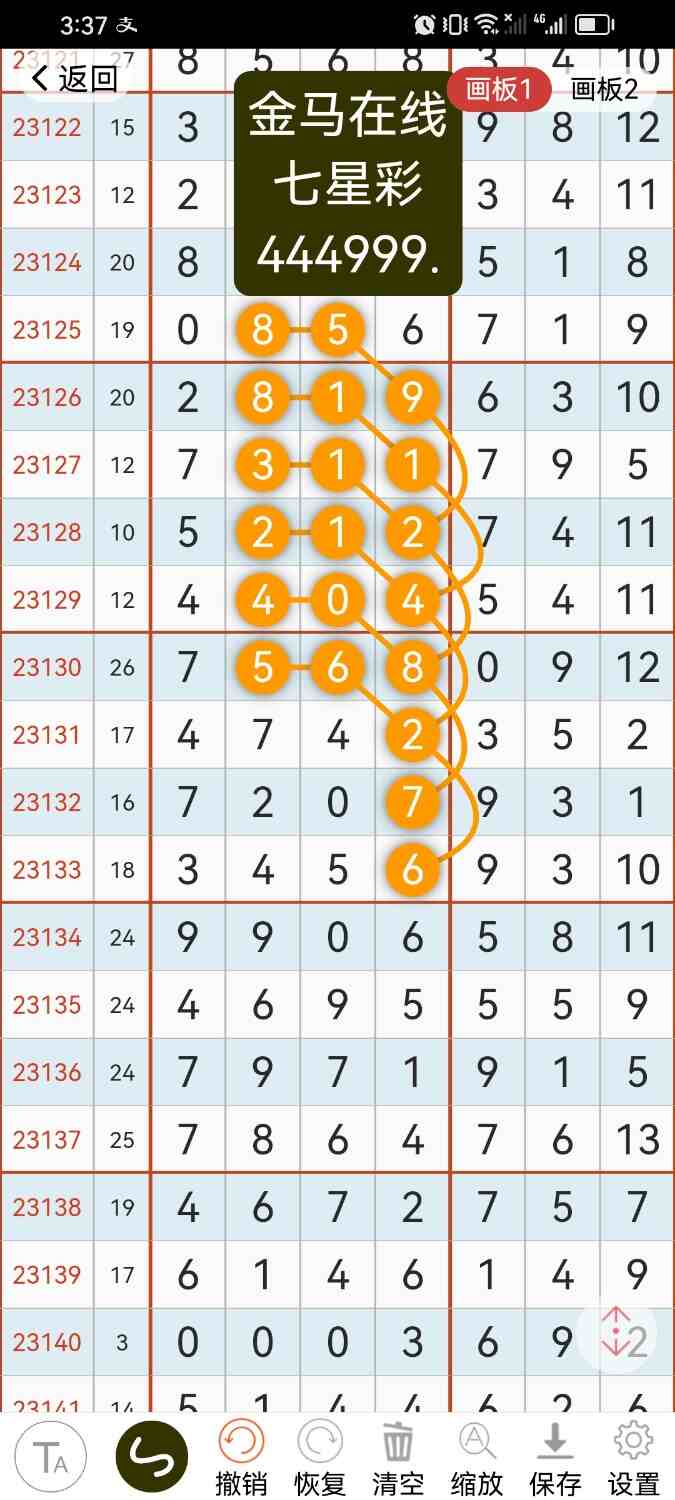The image size is (675, 1500).
Task: Select the text annotation tool
Action: 51,1457
